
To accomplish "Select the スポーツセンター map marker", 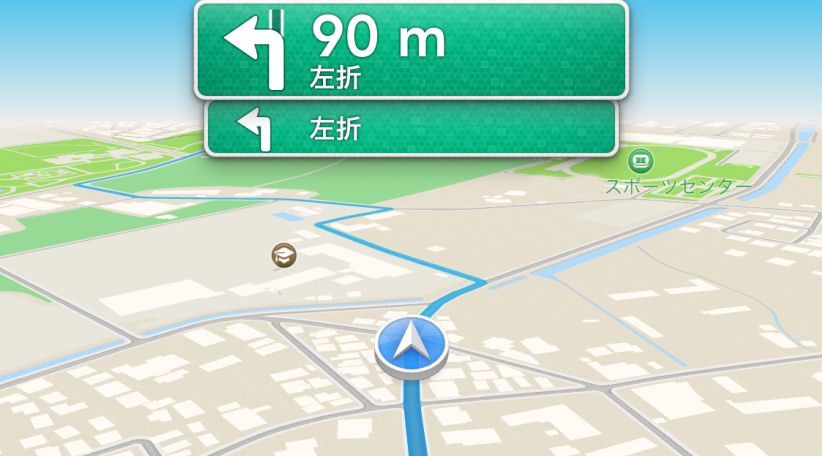I will (x=639, y=160).
